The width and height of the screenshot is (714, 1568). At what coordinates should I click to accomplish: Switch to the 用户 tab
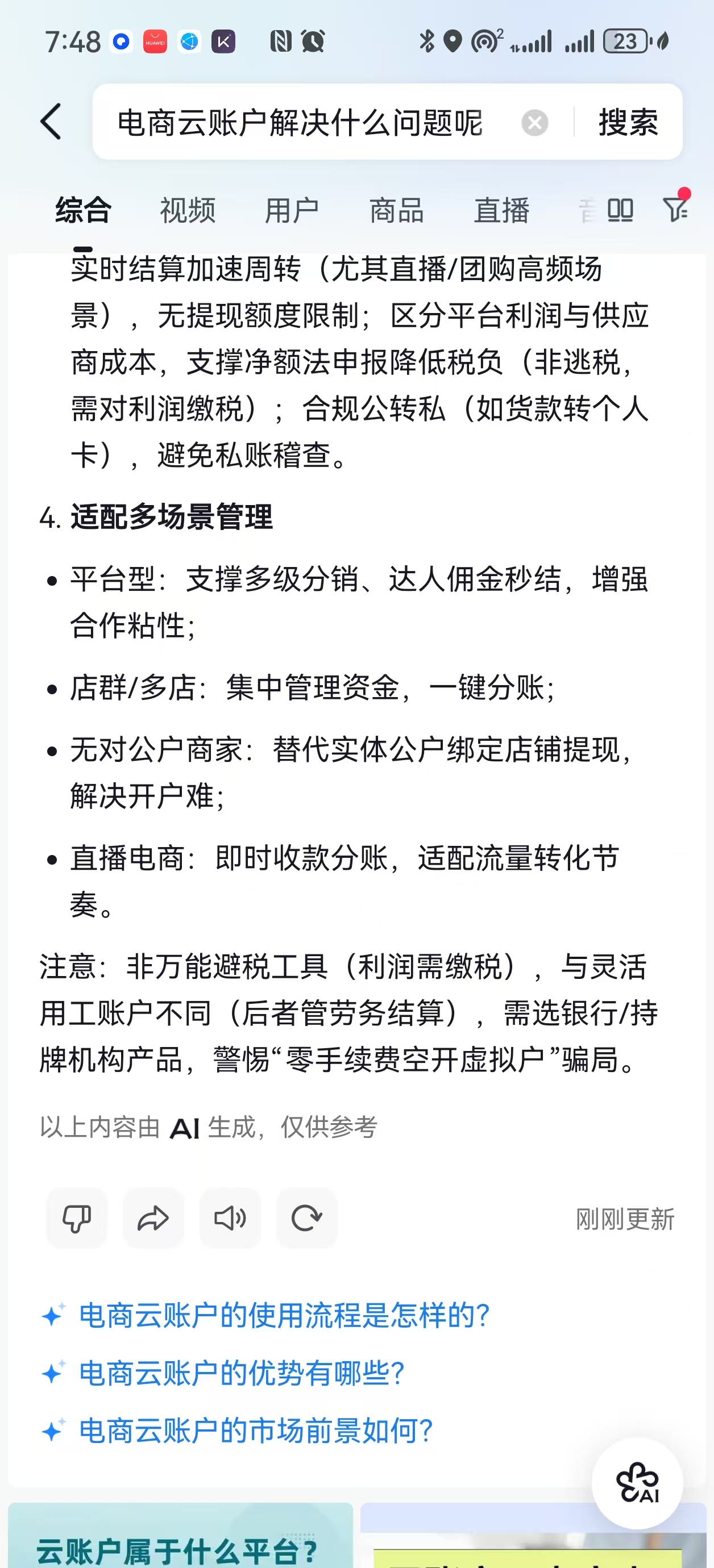click(292, 211)
